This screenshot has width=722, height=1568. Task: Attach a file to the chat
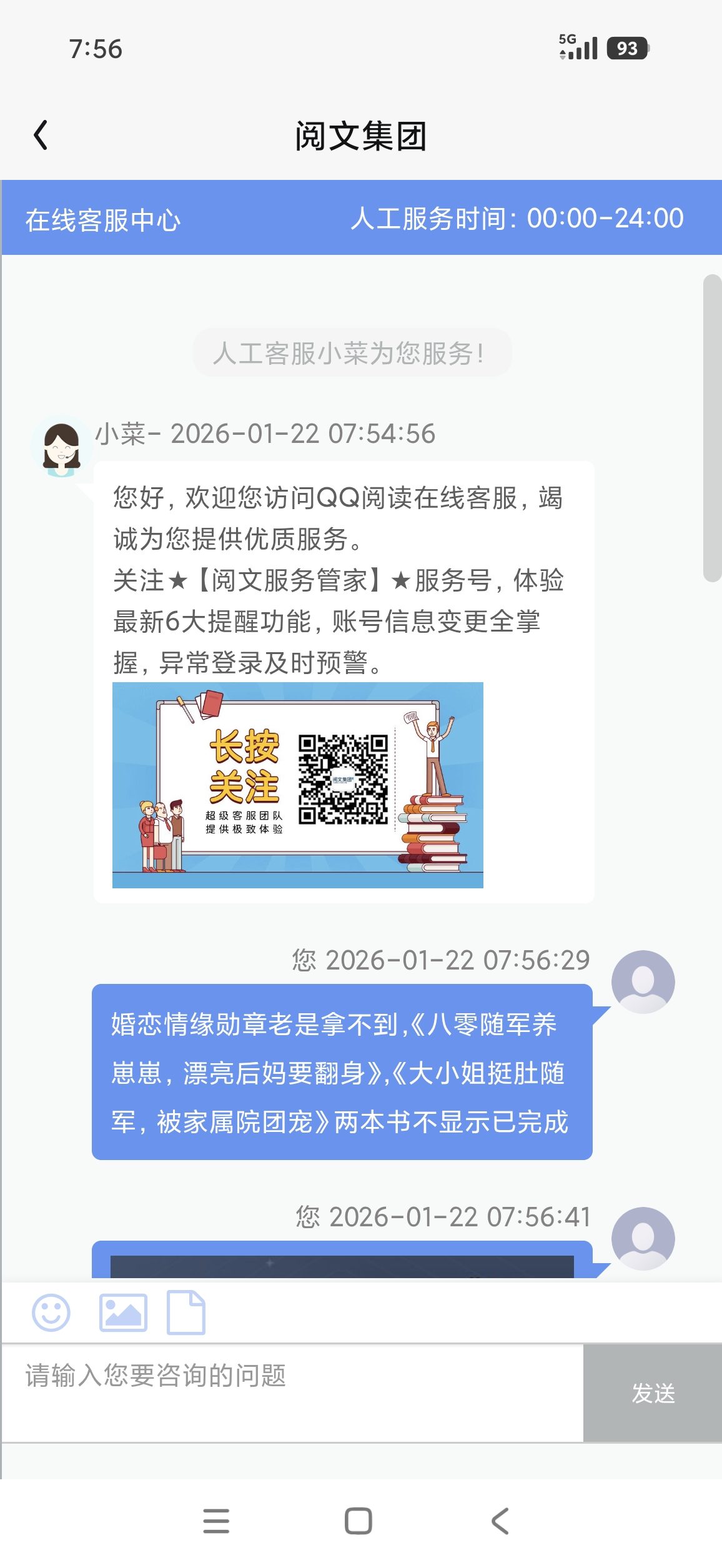coord(186,1312)
